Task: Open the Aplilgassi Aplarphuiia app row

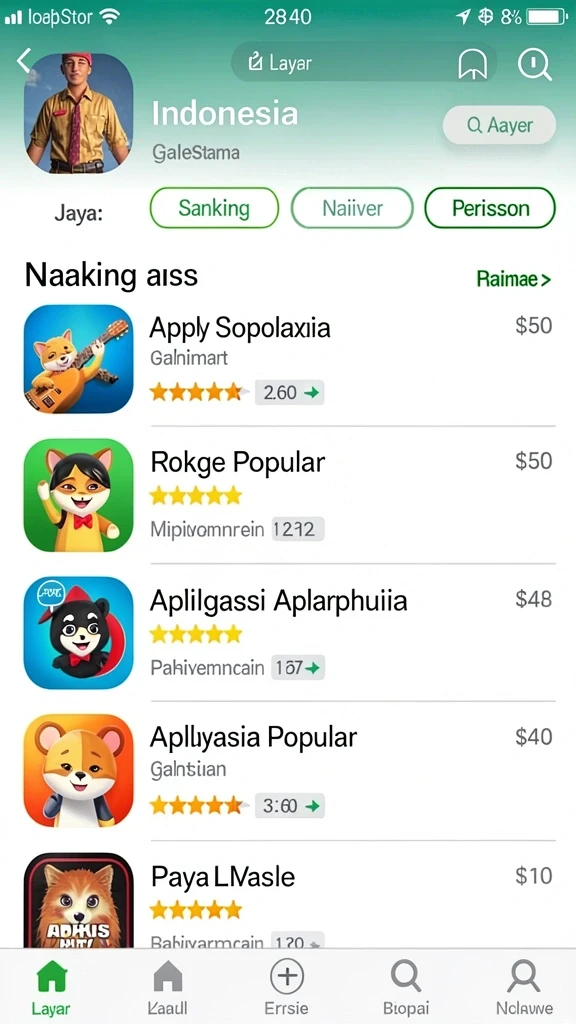Action: [x=288, y=633]
